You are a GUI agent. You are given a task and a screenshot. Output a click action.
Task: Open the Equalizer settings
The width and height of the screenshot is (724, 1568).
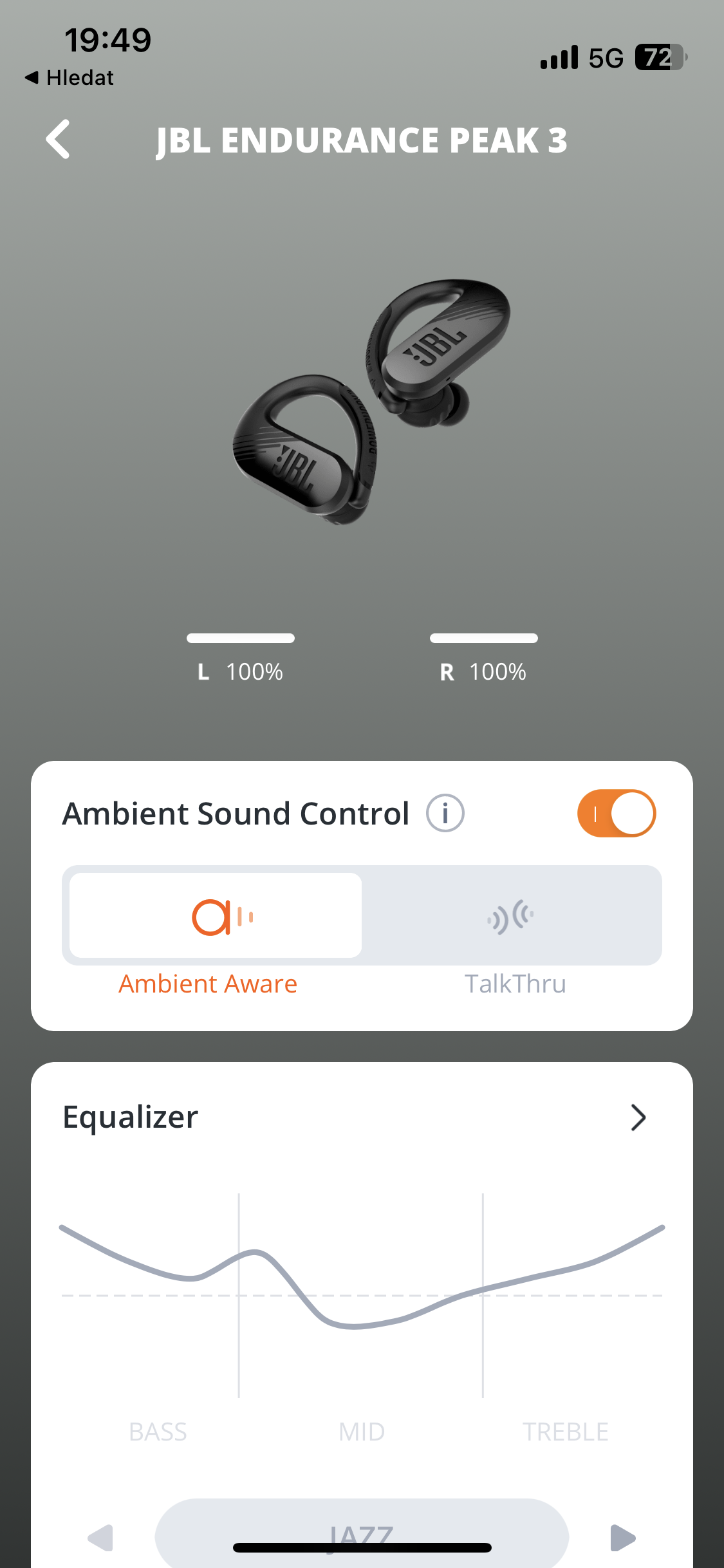[x=637, y=1117]
